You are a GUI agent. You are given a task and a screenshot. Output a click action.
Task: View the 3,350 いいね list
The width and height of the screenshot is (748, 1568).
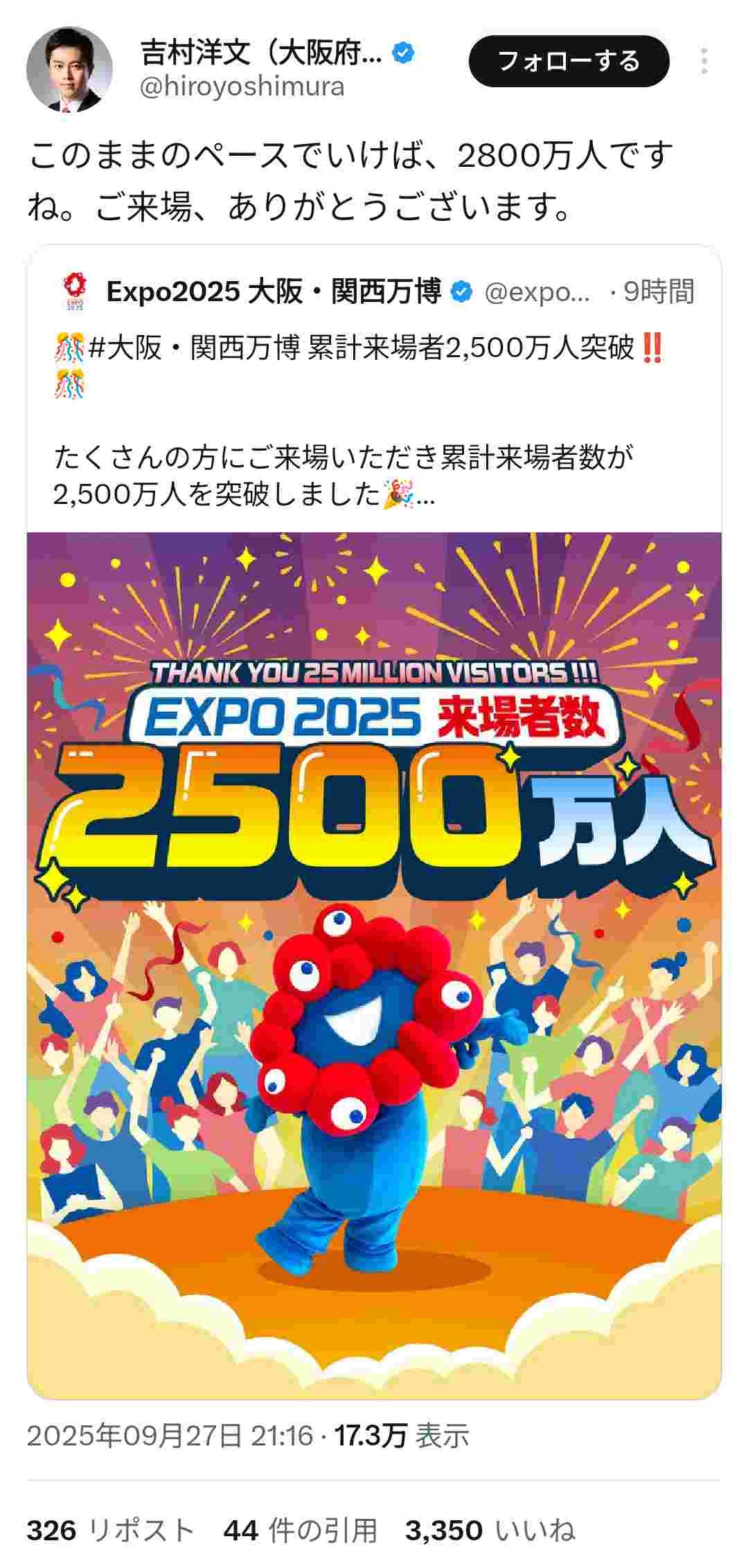pyautogui.click(x=490, y=1530)
